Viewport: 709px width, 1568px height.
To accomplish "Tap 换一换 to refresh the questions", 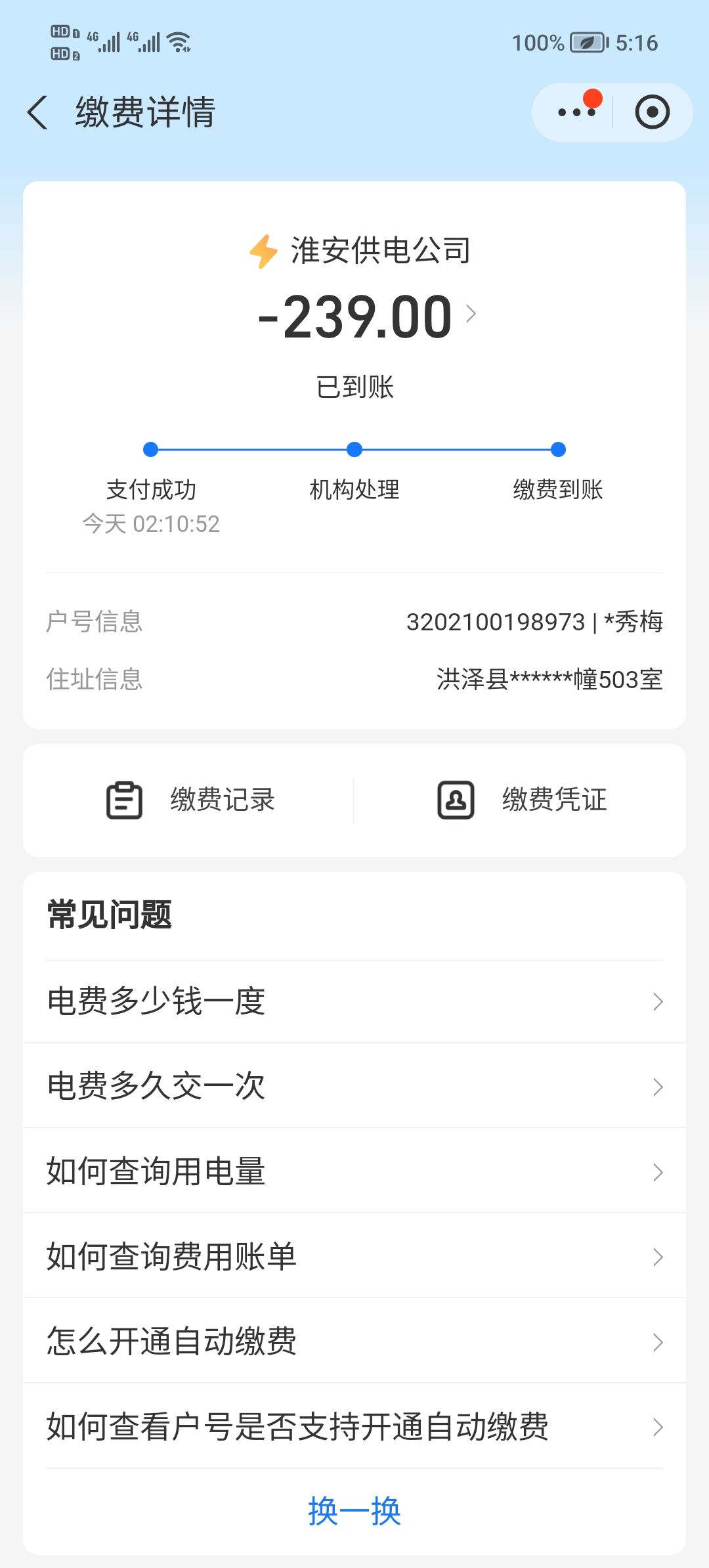I will click(354, 1512).
